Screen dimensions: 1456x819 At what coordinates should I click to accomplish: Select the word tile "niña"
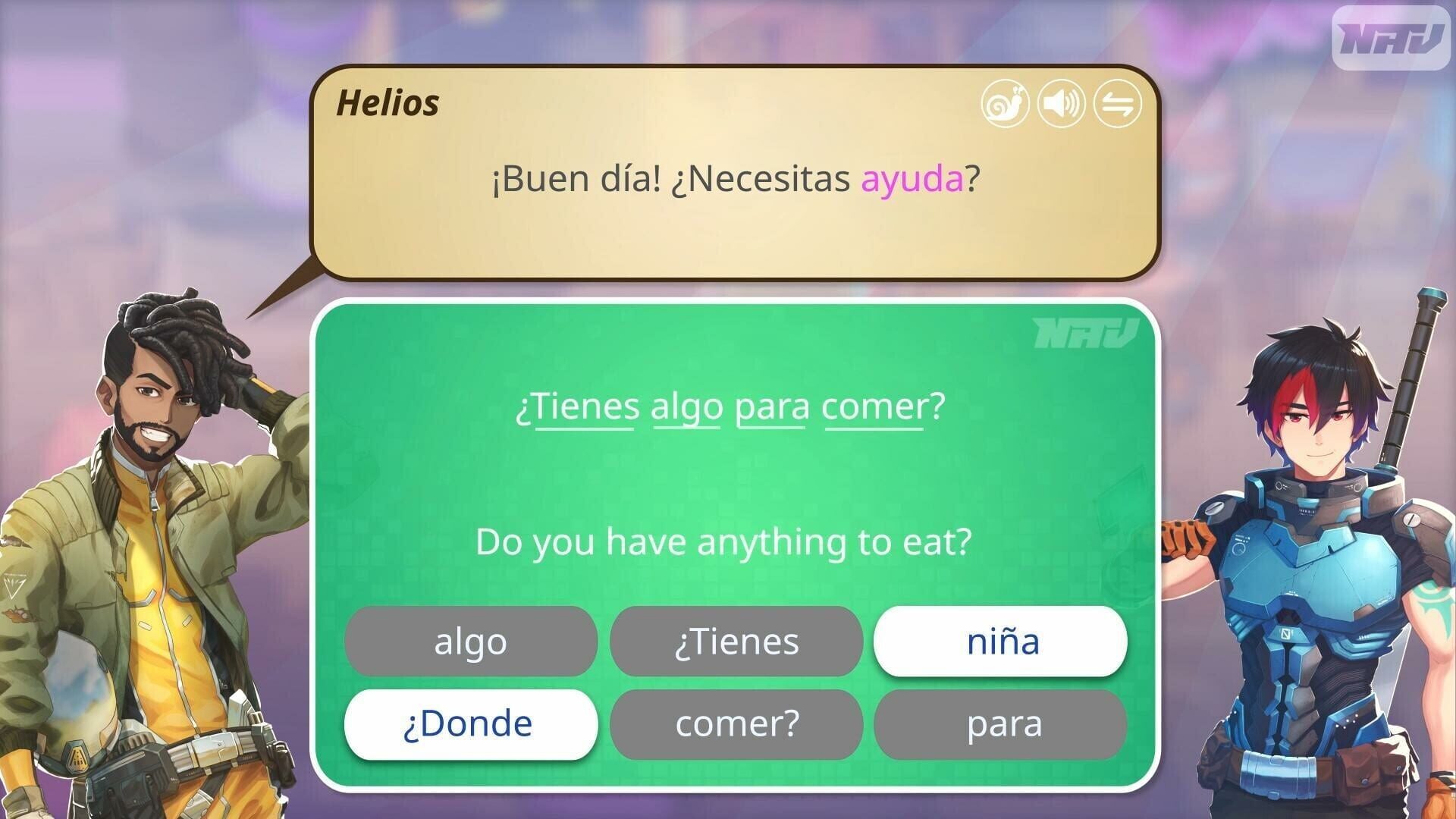click(x=1000, y=642)
